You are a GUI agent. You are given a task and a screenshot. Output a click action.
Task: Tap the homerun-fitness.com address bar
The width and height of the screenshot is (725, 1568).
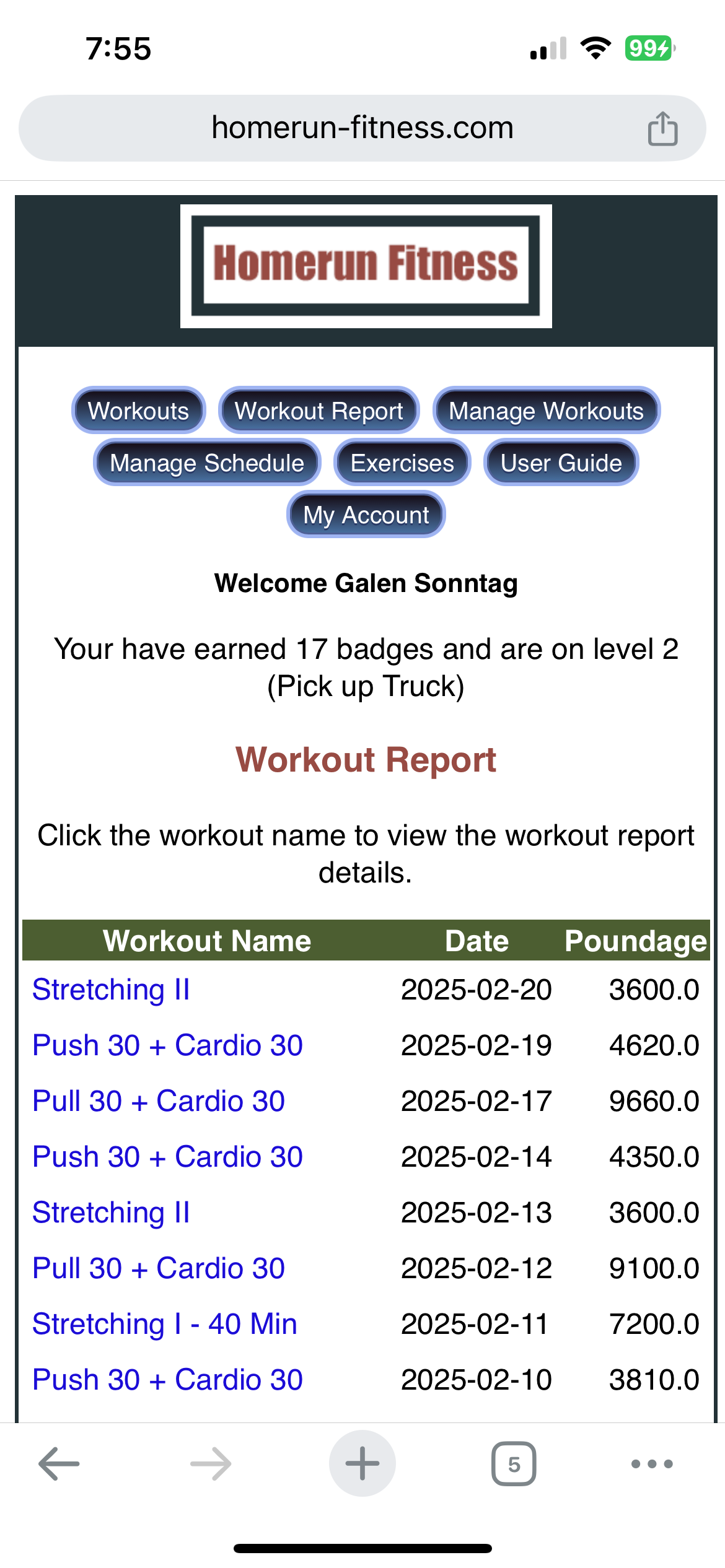point(362,128)
